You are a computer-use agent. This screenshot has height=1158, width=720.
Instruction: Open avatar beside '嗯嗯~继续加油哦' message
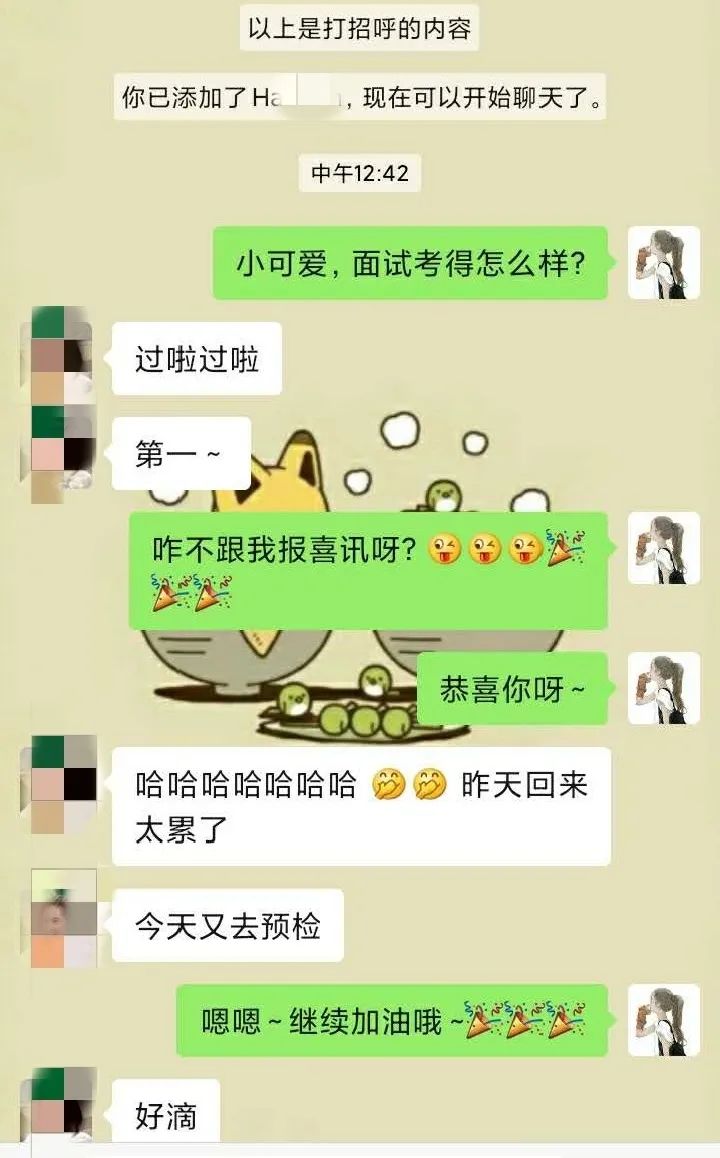click(x=664, y=1020)
